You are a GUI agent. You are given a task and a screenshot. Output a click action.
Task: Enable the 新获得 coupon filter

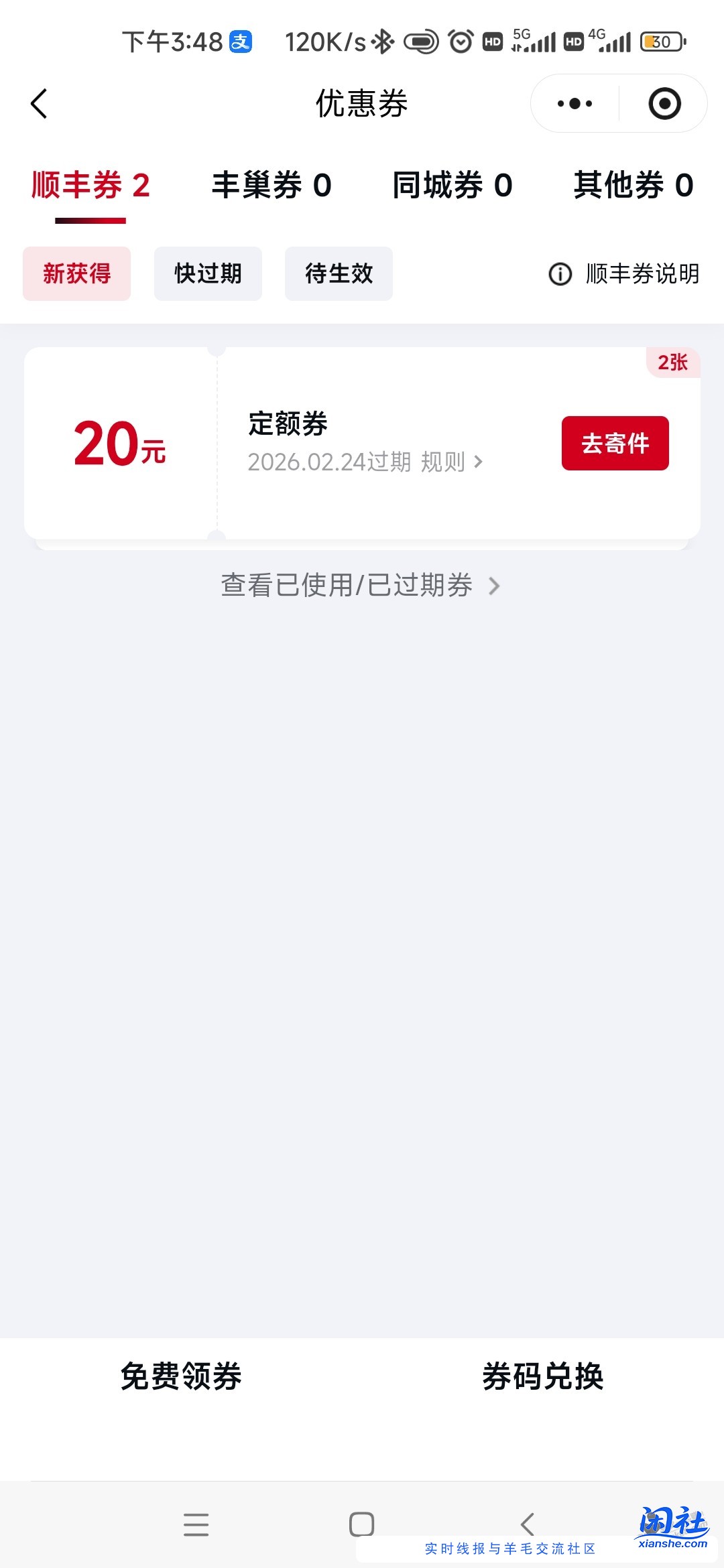pyautogui.click(x=76, y=273)
